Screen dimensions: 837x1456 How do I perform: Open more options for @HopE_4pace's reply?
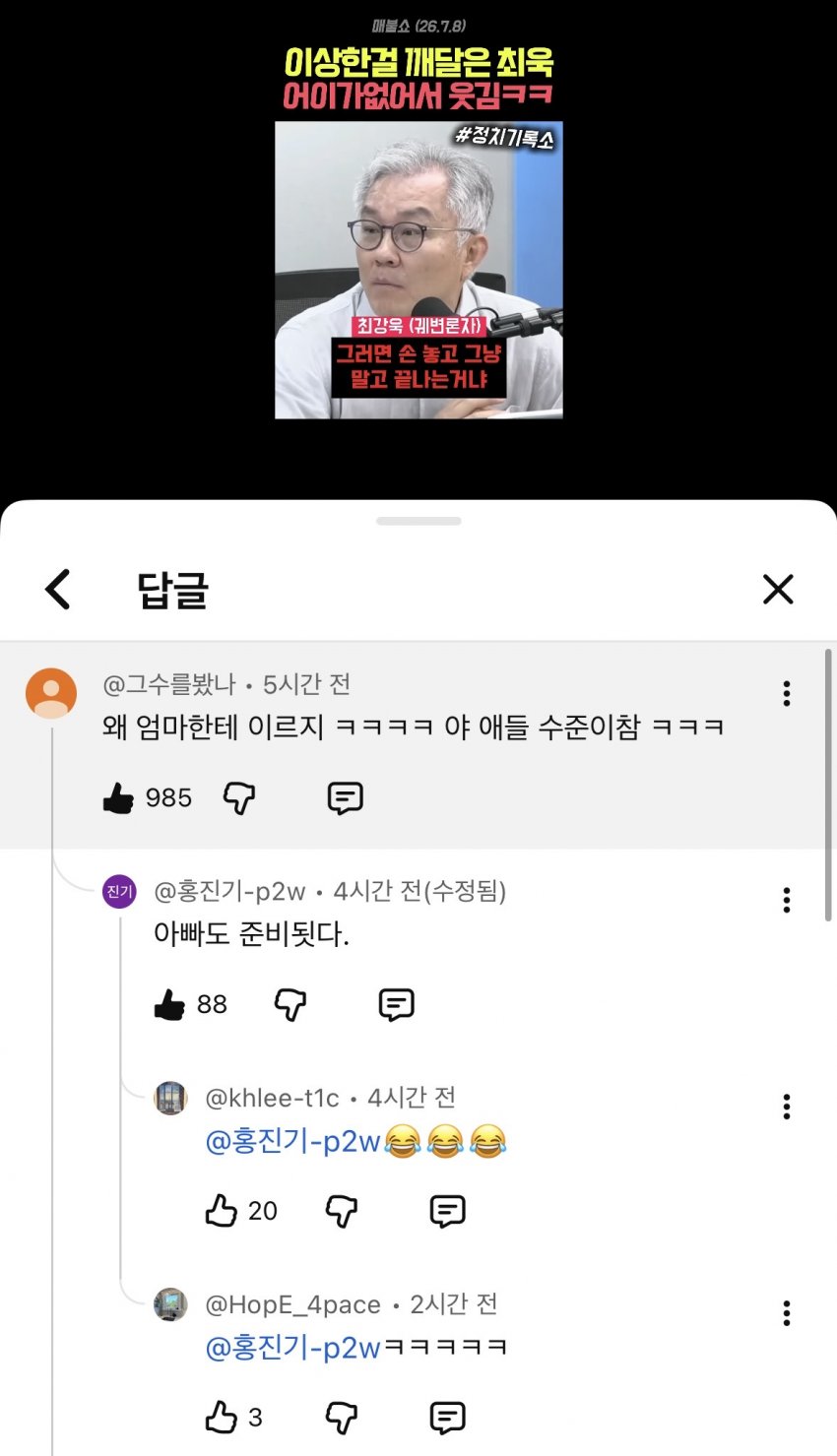(x=786, y=1312)
